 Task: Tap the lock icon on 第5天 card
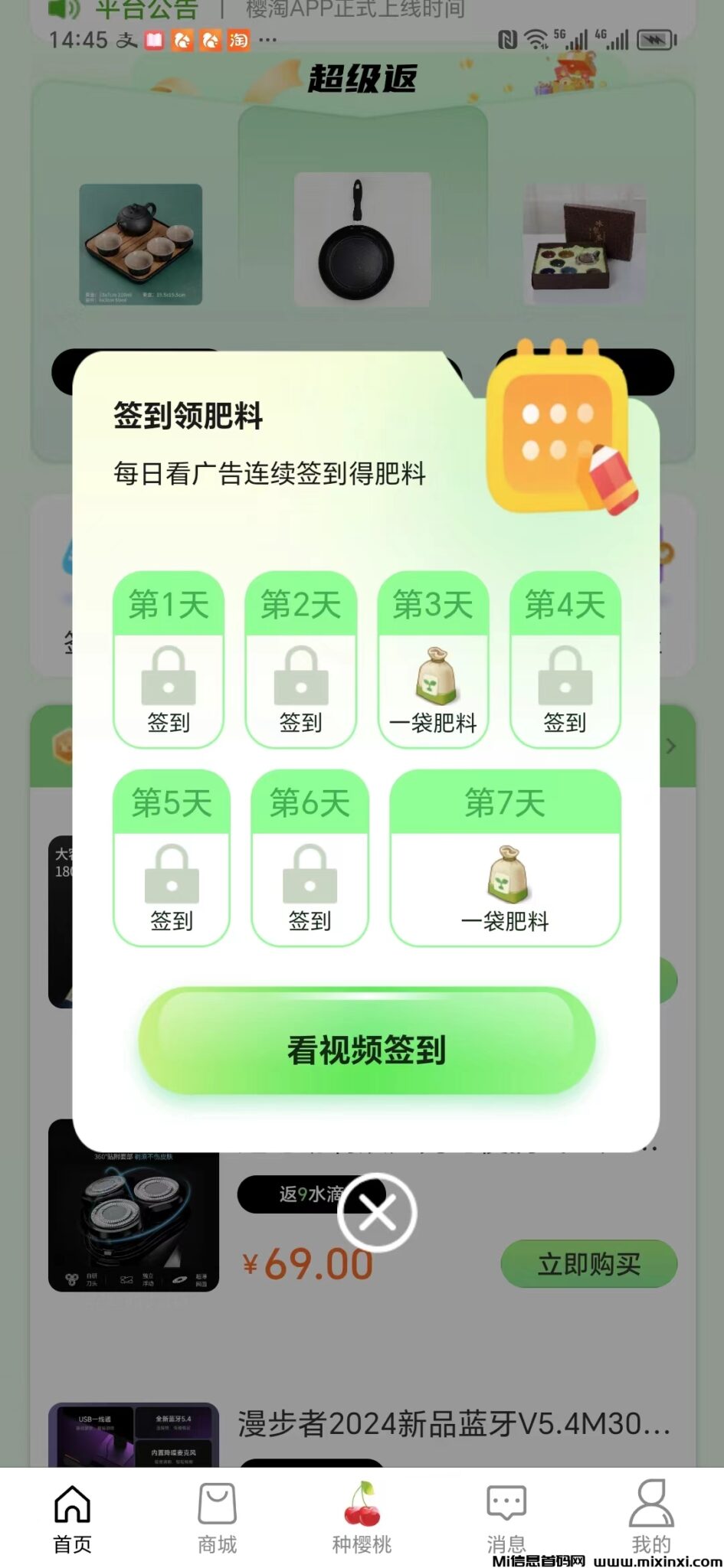click(x=172, y=875)
